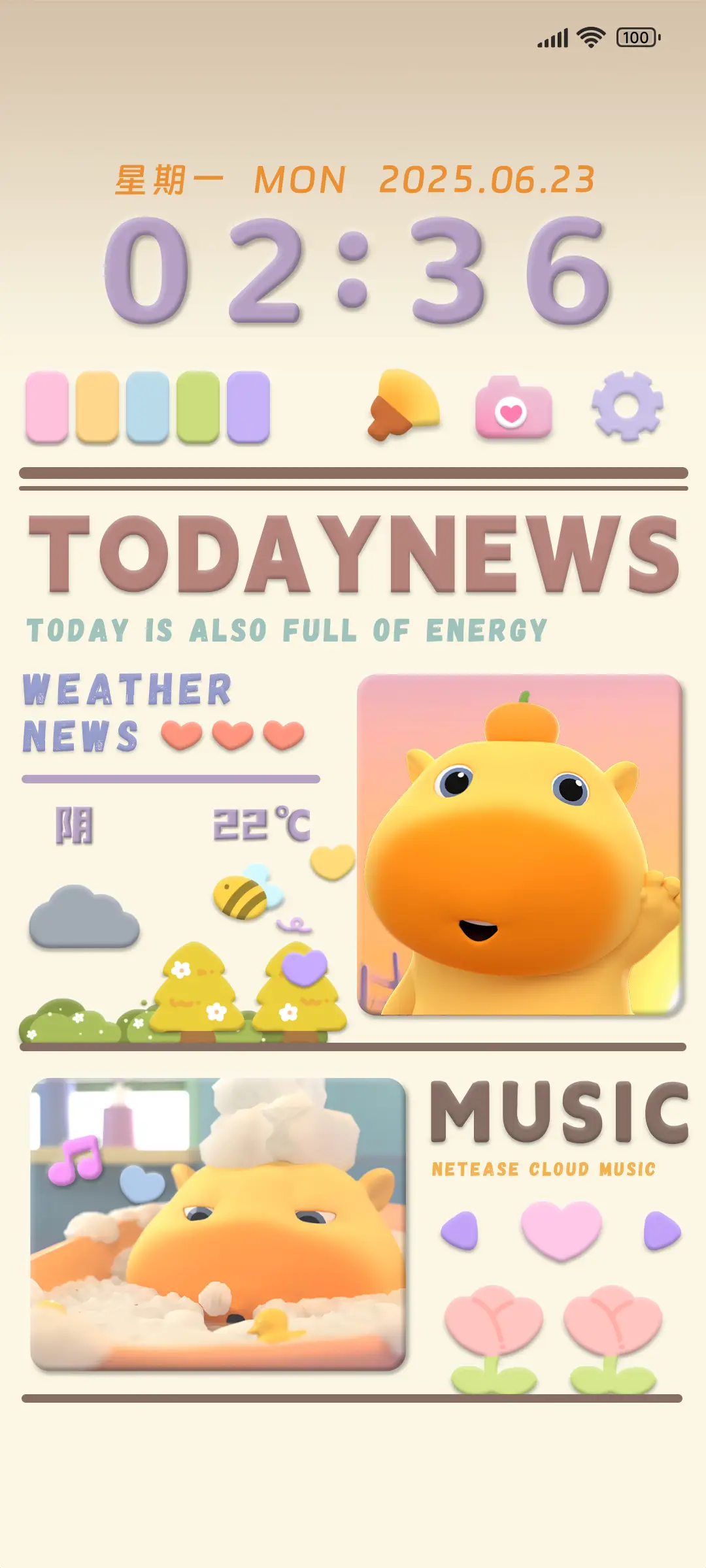Skip to the previous track

pos(460,1231)
